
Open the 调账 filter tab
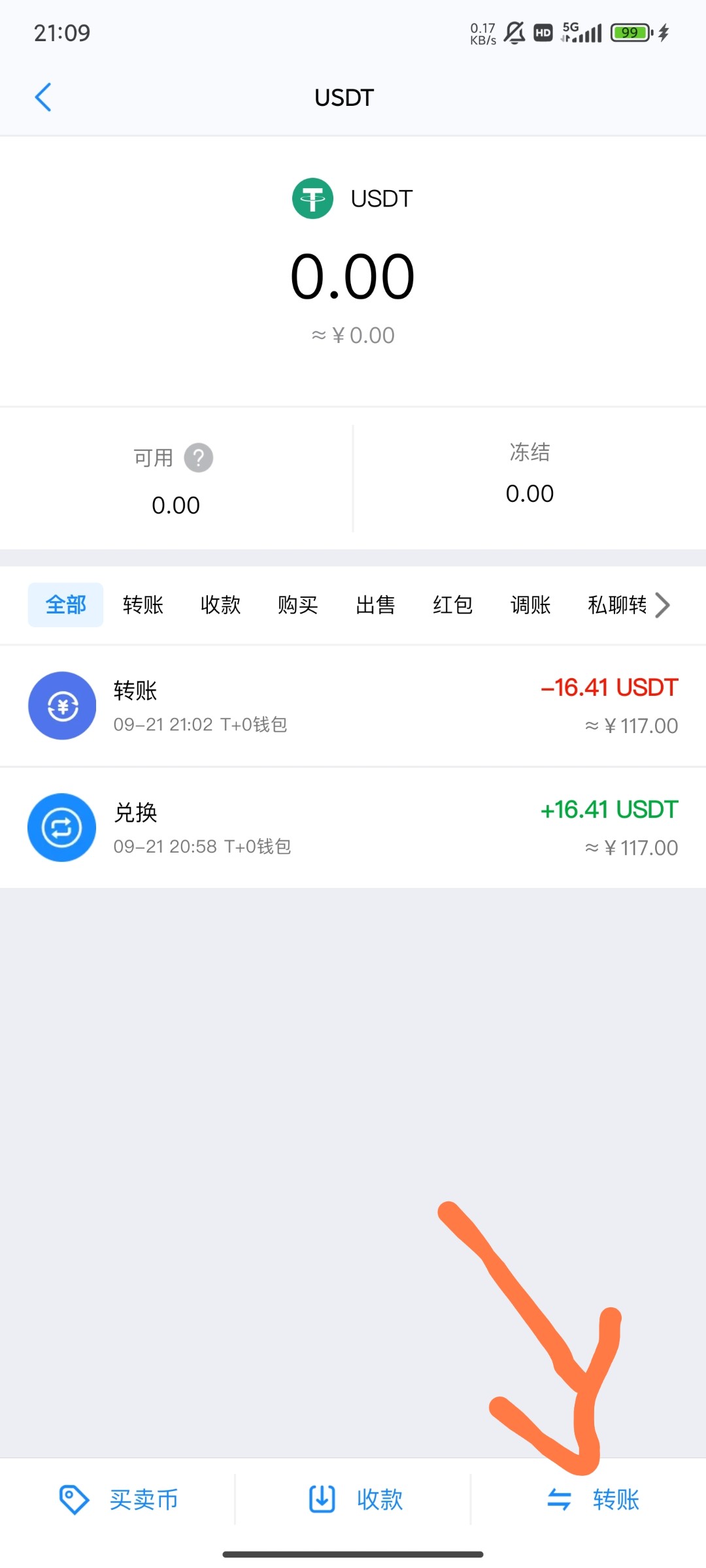(530, 605)
